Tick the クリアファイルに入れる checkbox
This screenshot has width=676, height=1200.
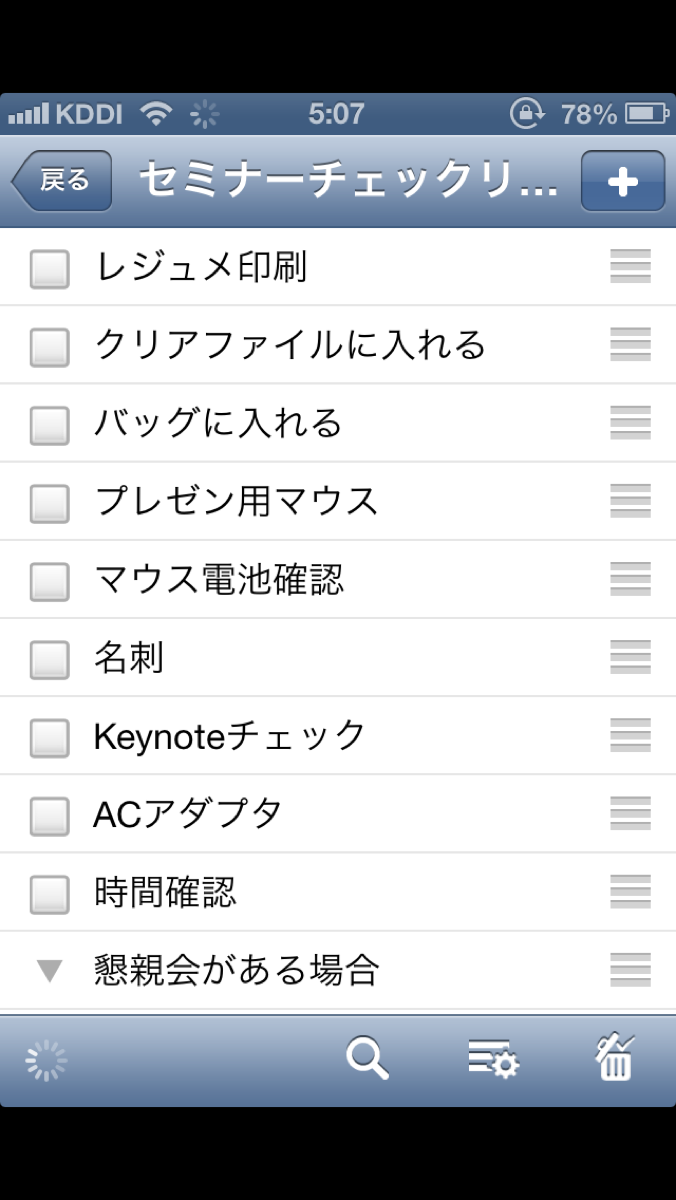coord(49,347)
